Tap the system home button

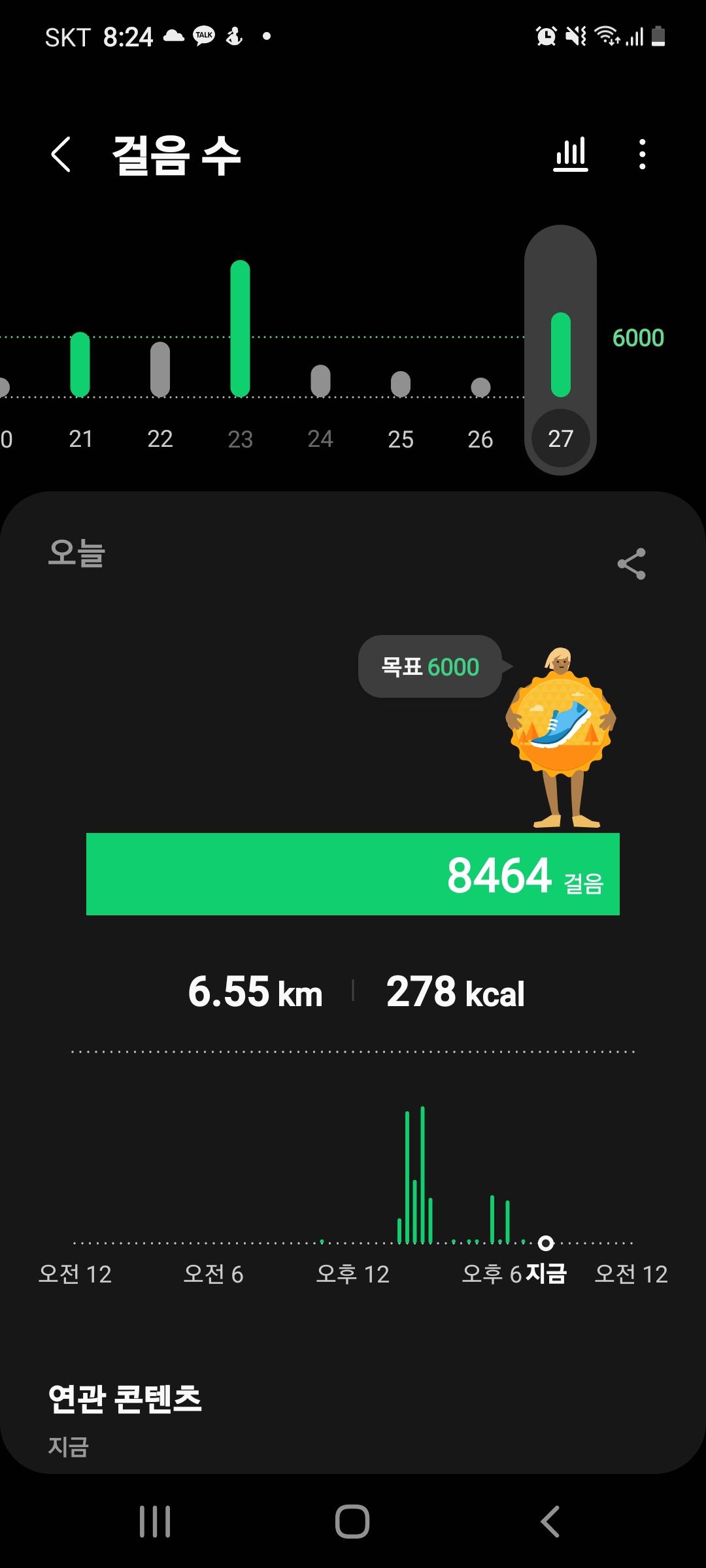352,1522
